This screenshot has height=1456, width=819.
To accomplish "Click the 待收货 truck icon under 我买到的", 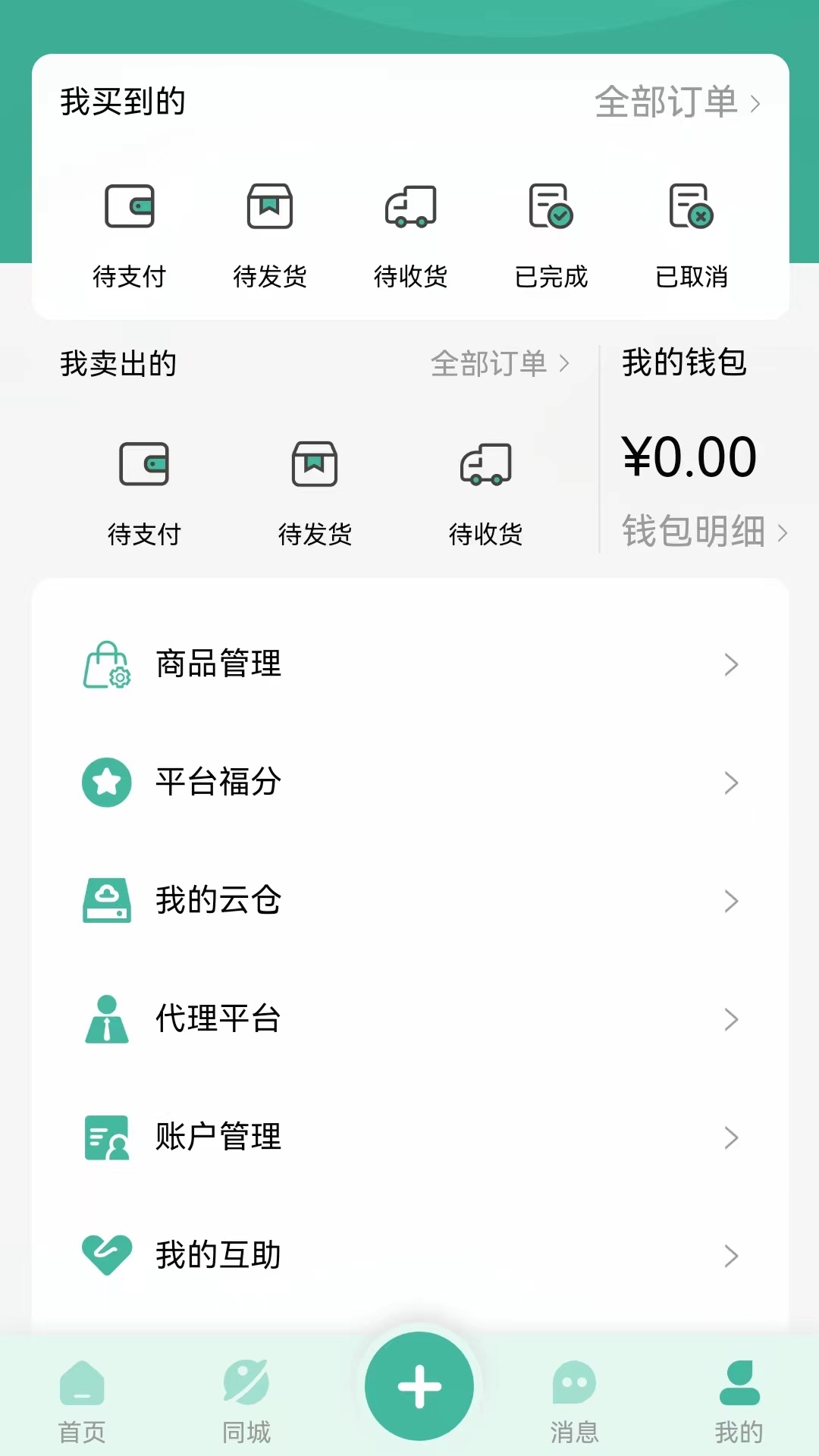I will click(411, 209).
